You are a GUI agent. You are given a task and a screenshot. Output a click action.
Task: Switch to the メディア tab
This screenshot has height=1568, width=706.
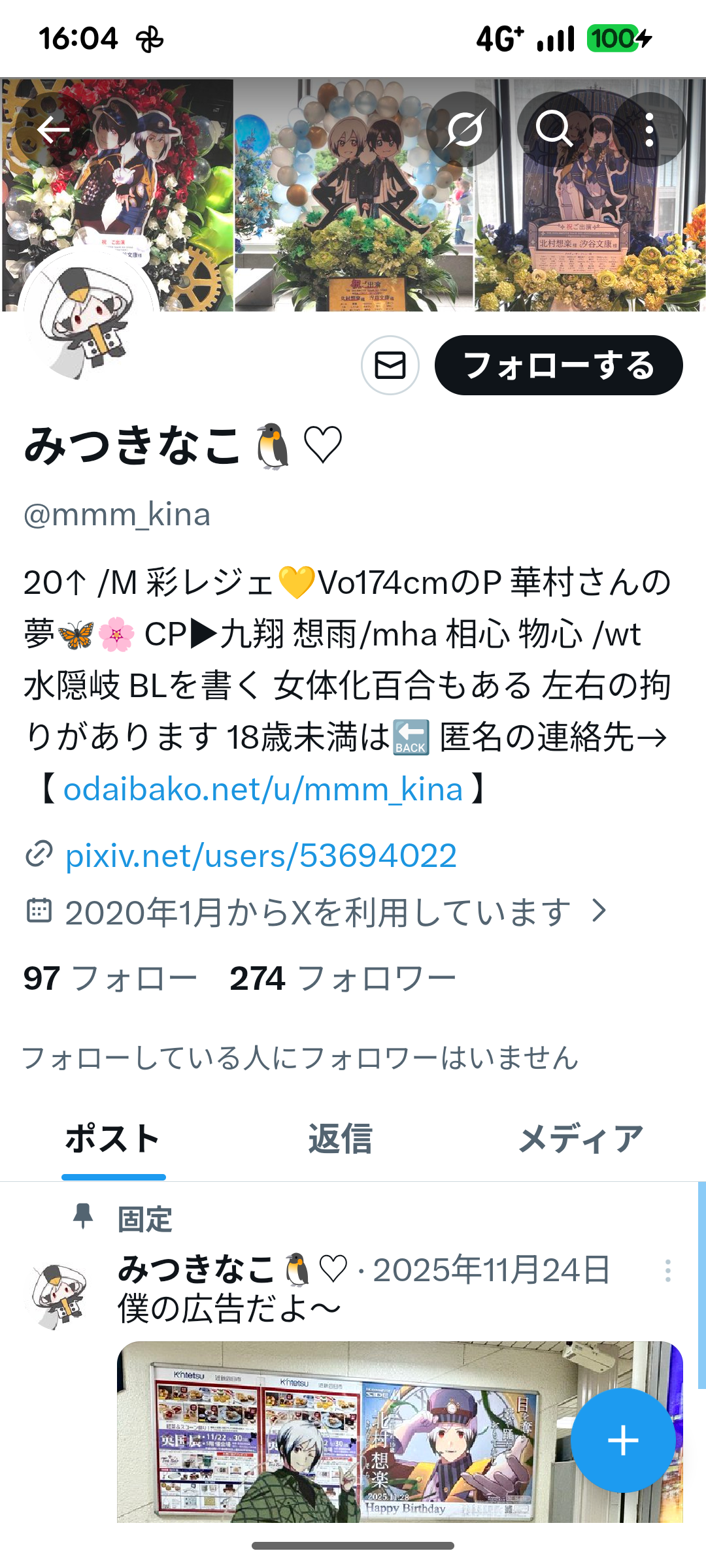click(580, 1139)
